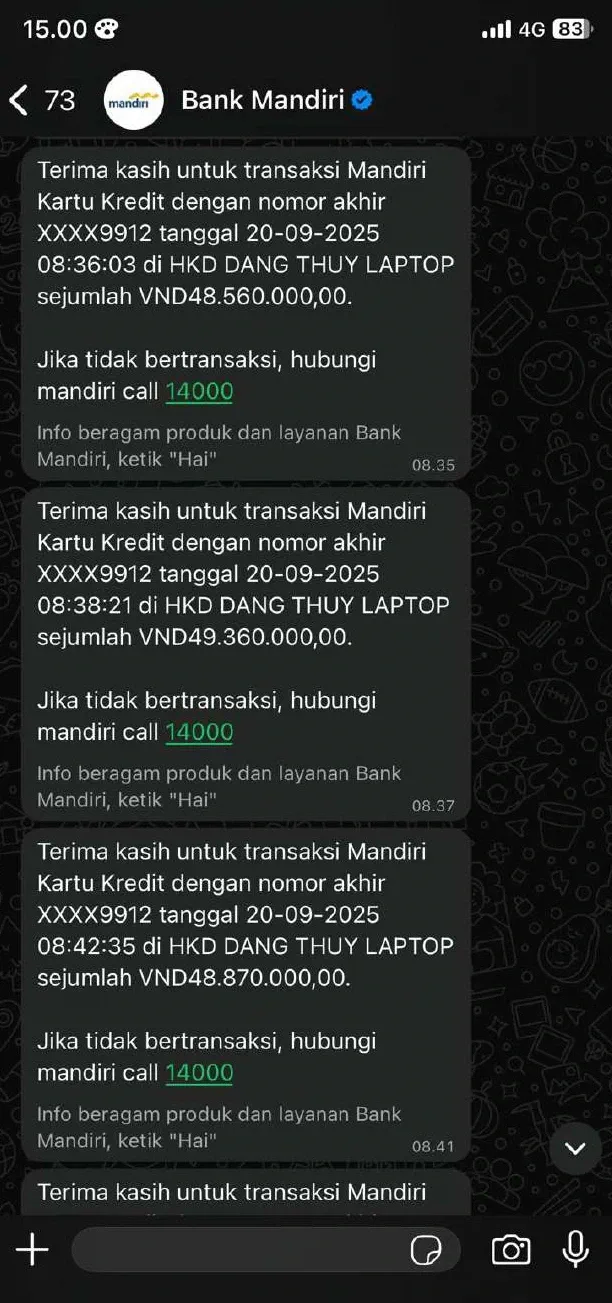Viewport: 612px width, 1303px height.
Task: Open the sticker picker
Action: coord(426,1250)
